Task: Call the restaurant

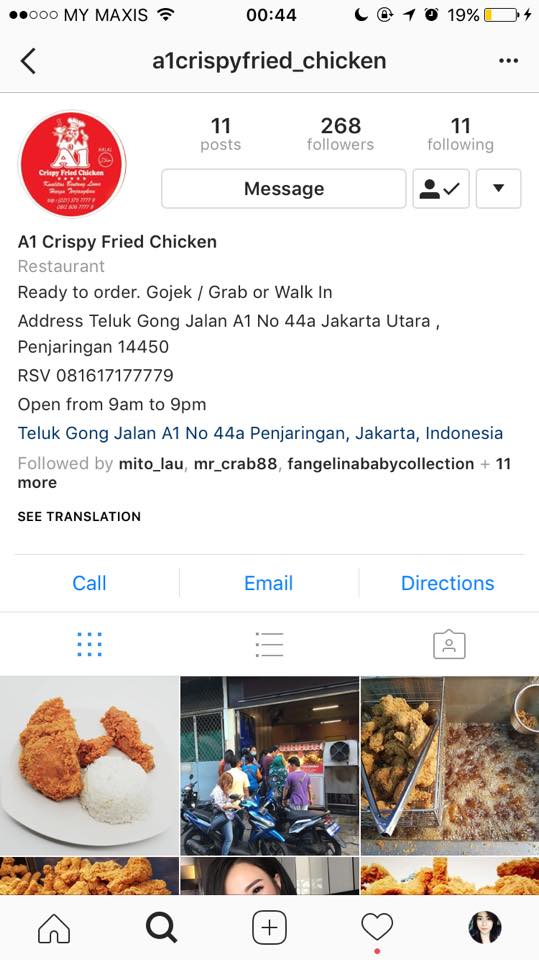Action: tap(89, 583)
